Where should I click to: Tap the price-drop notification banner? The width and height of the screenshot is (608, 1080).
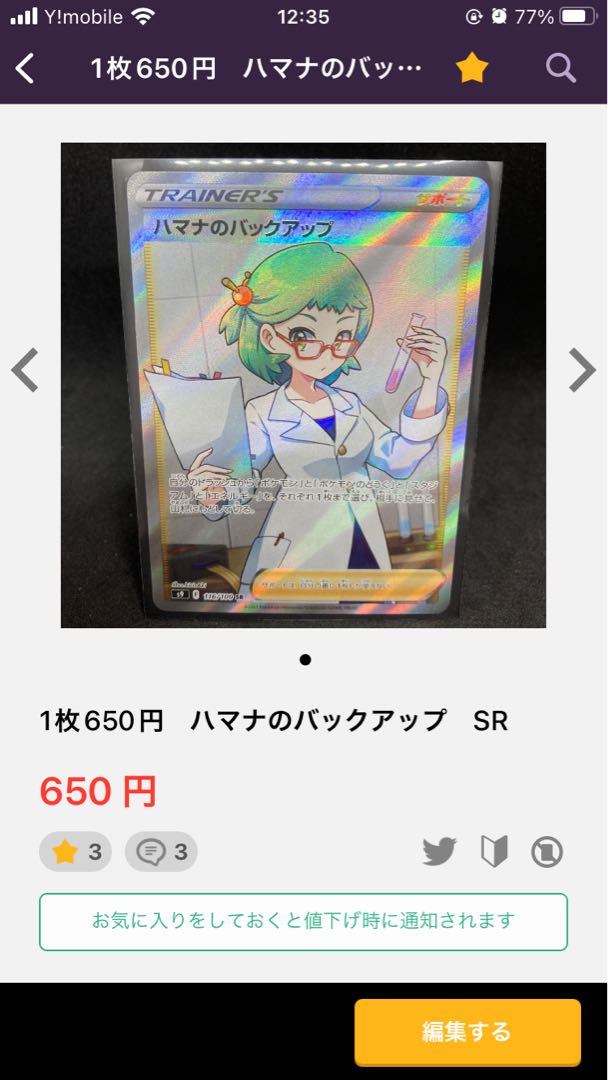303,921
